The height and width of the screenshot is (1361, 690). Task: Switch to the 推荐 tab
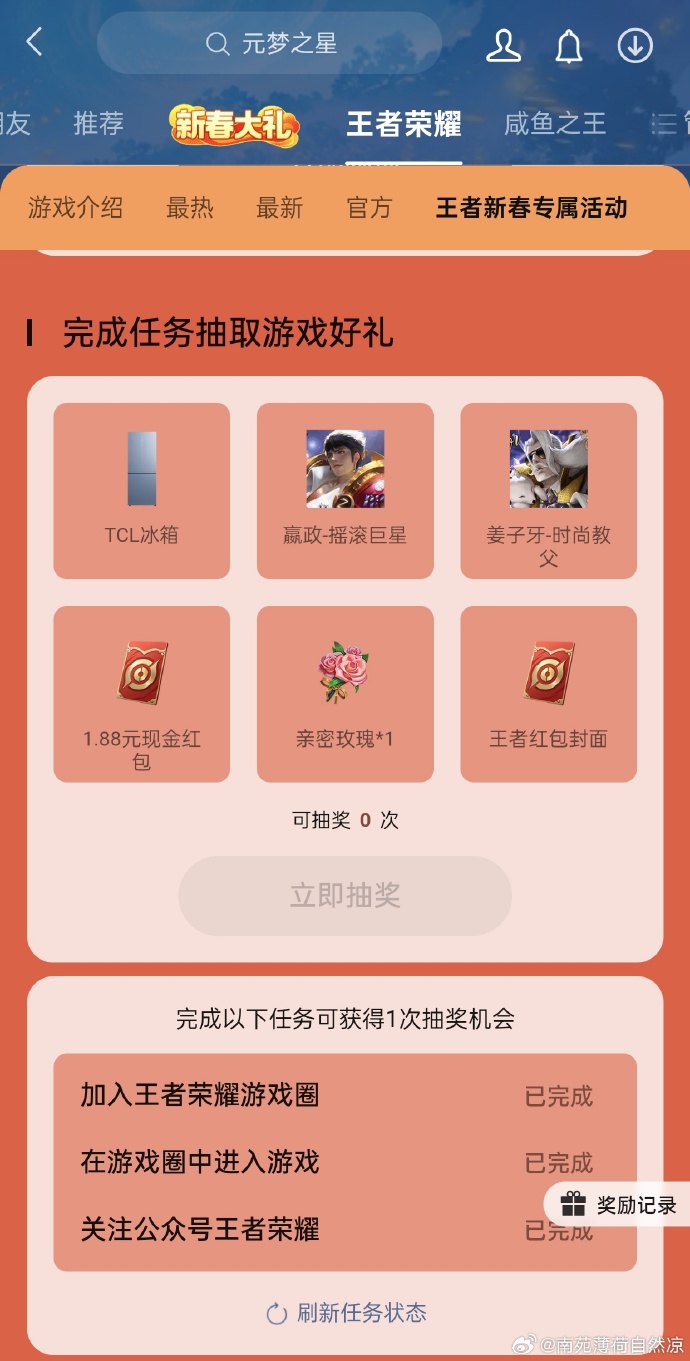click(x=98, y=124)
